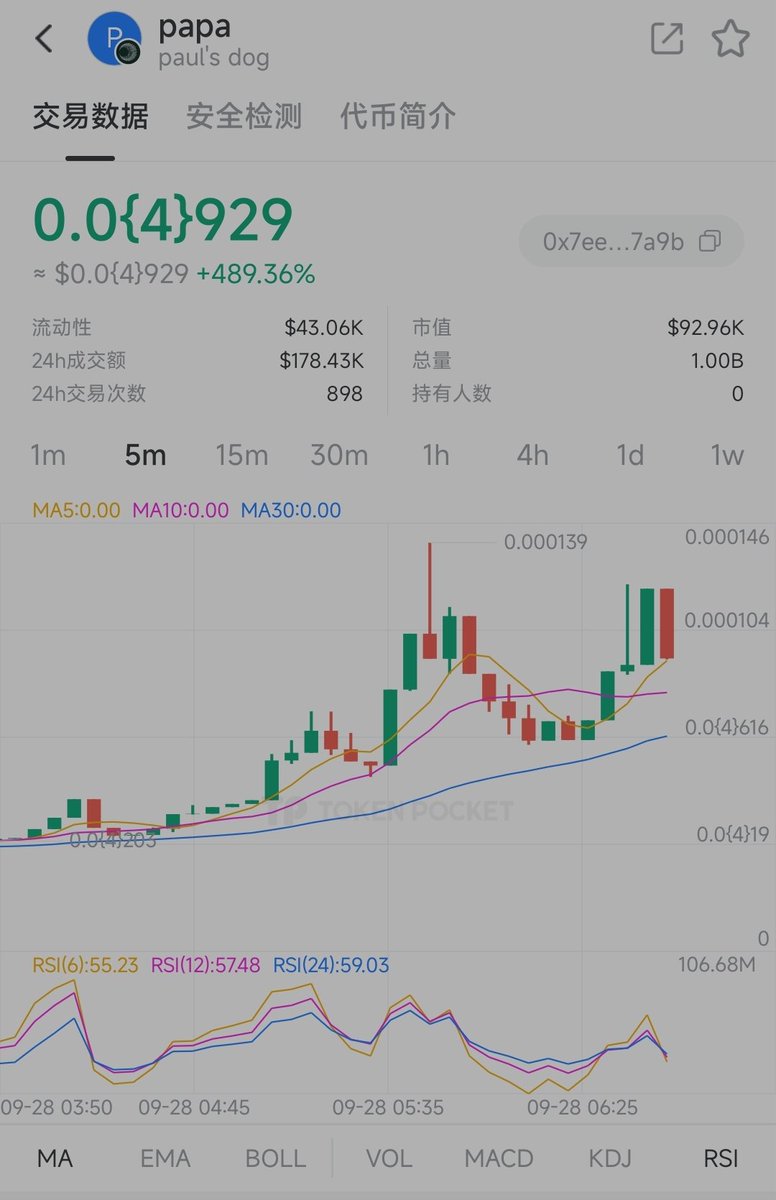
Task: Copy contract address 0x7ee…7a9b
Action: click(x=710, y=241)
